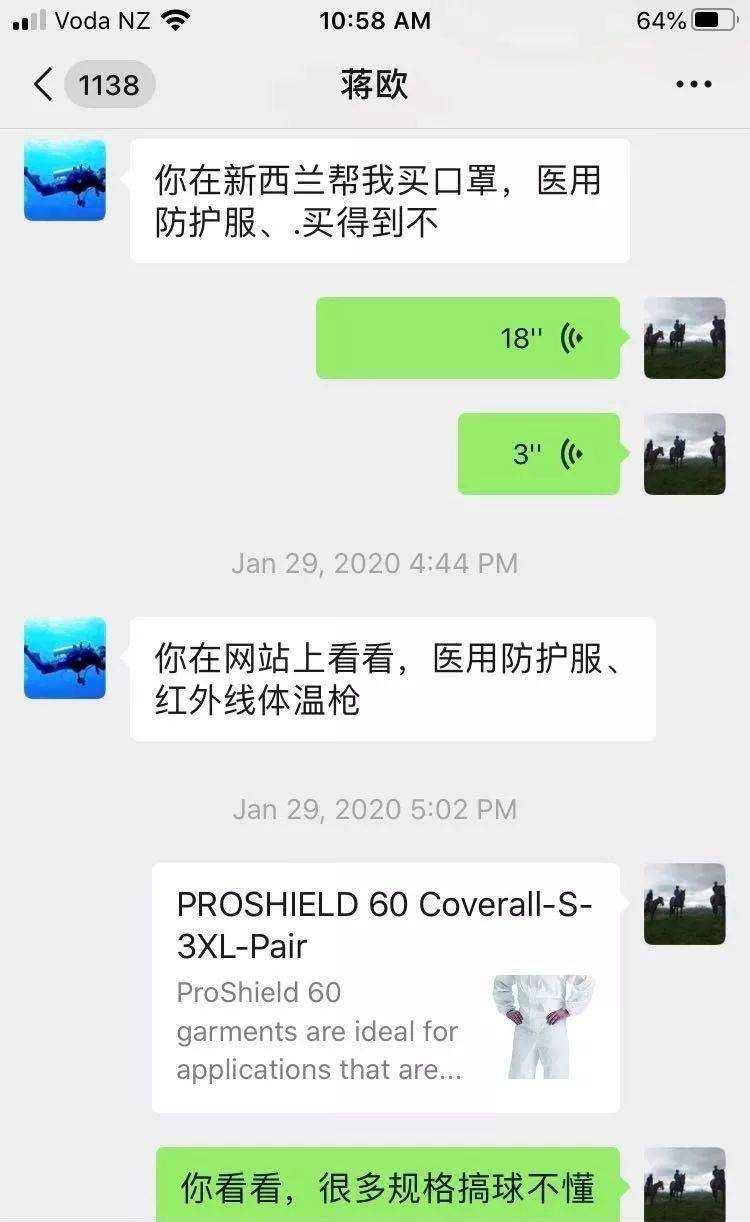Viewport: 750px width, 1222px height.
Task: Open own avatar beside the 18'' voice message
Action: (684, 338)
